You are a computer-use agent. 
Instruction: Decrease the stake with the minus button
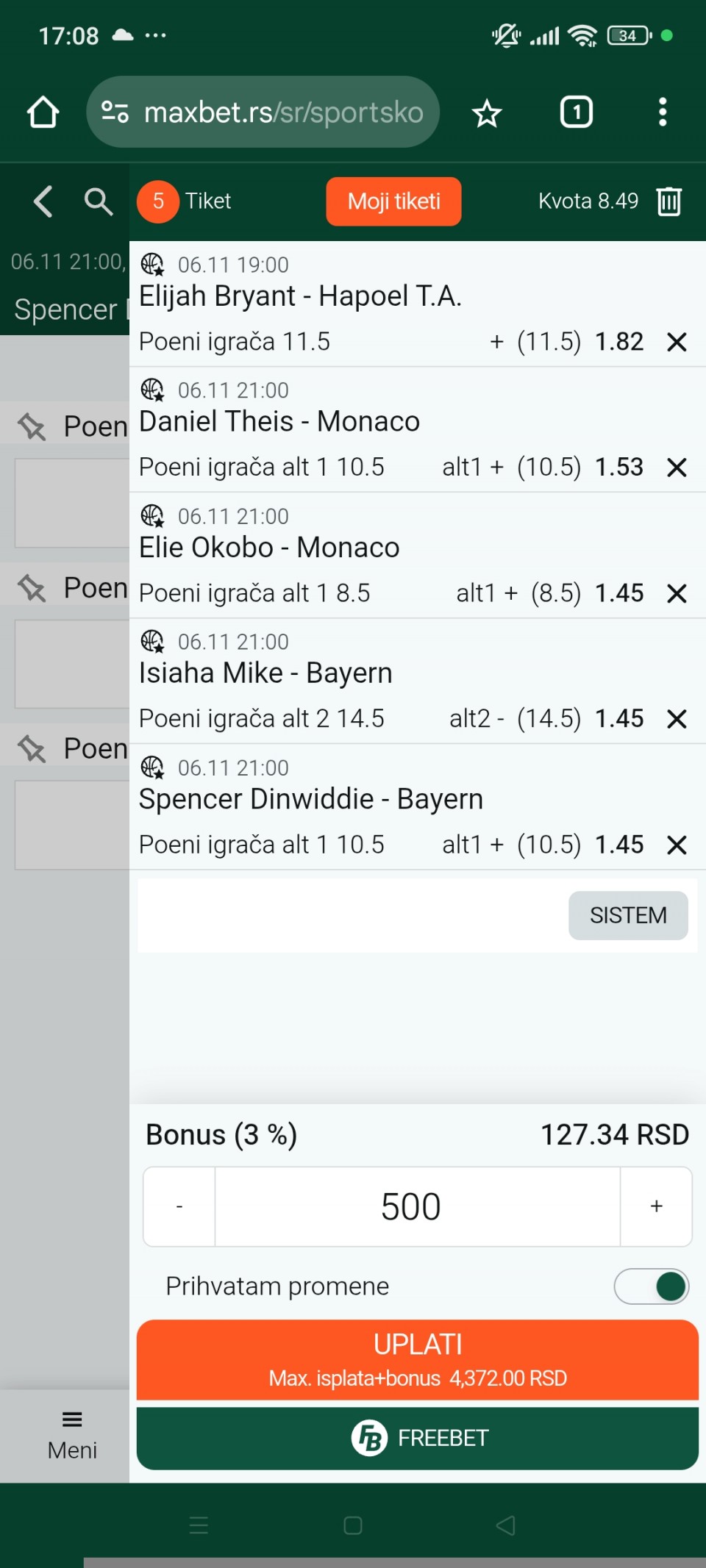(x=179, y=1206)
